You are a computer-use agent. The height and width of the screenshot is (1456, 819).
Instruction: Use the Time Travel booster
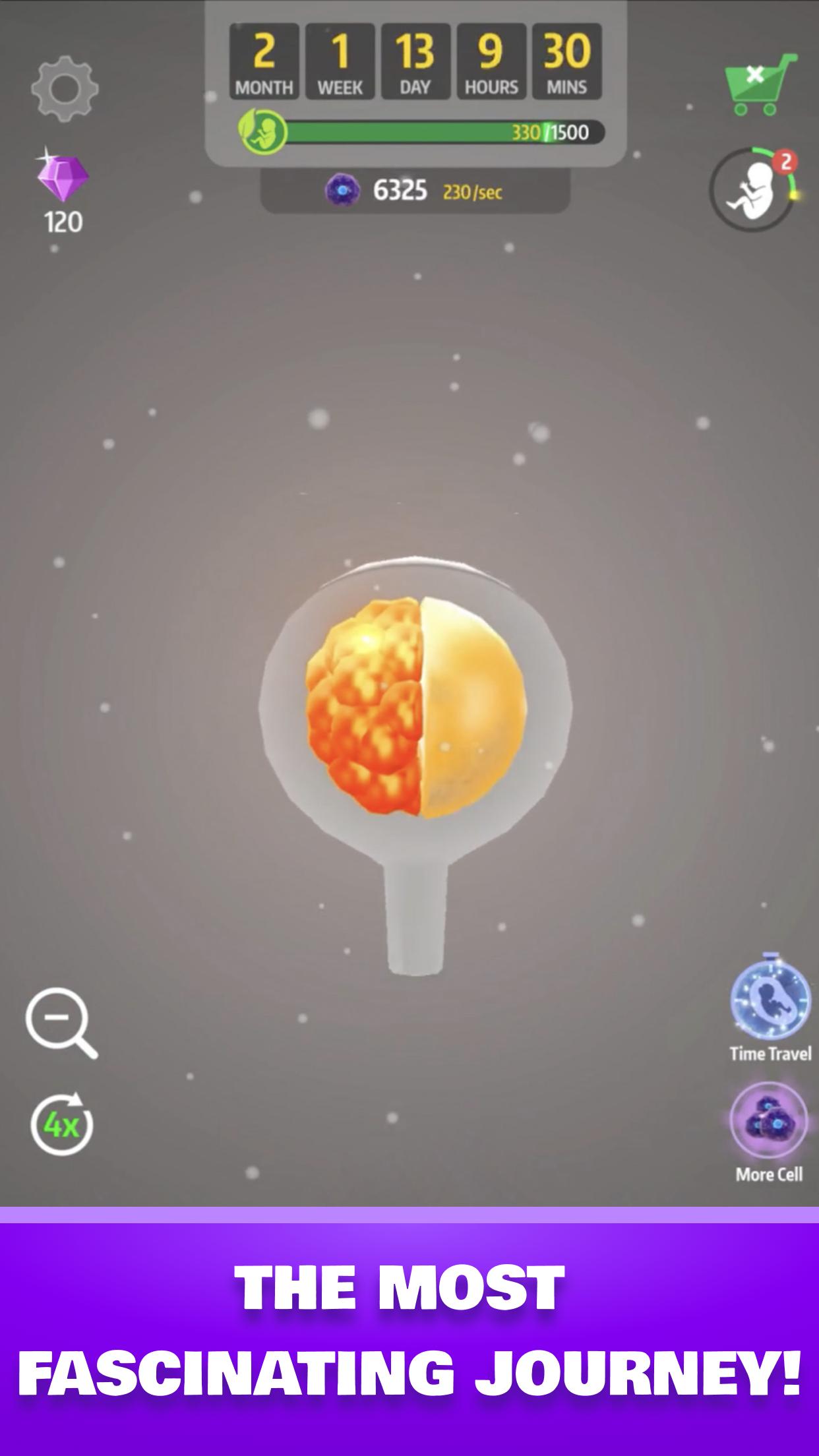[x=770, y=1009]
